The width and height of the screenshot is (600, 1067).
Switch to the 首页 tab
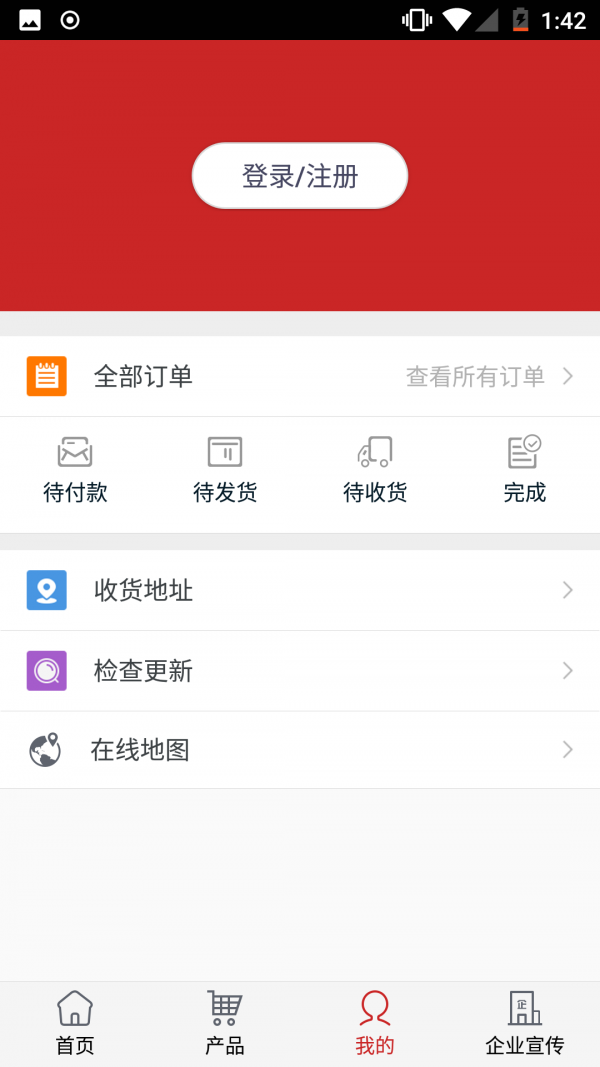pos(75,1023)
